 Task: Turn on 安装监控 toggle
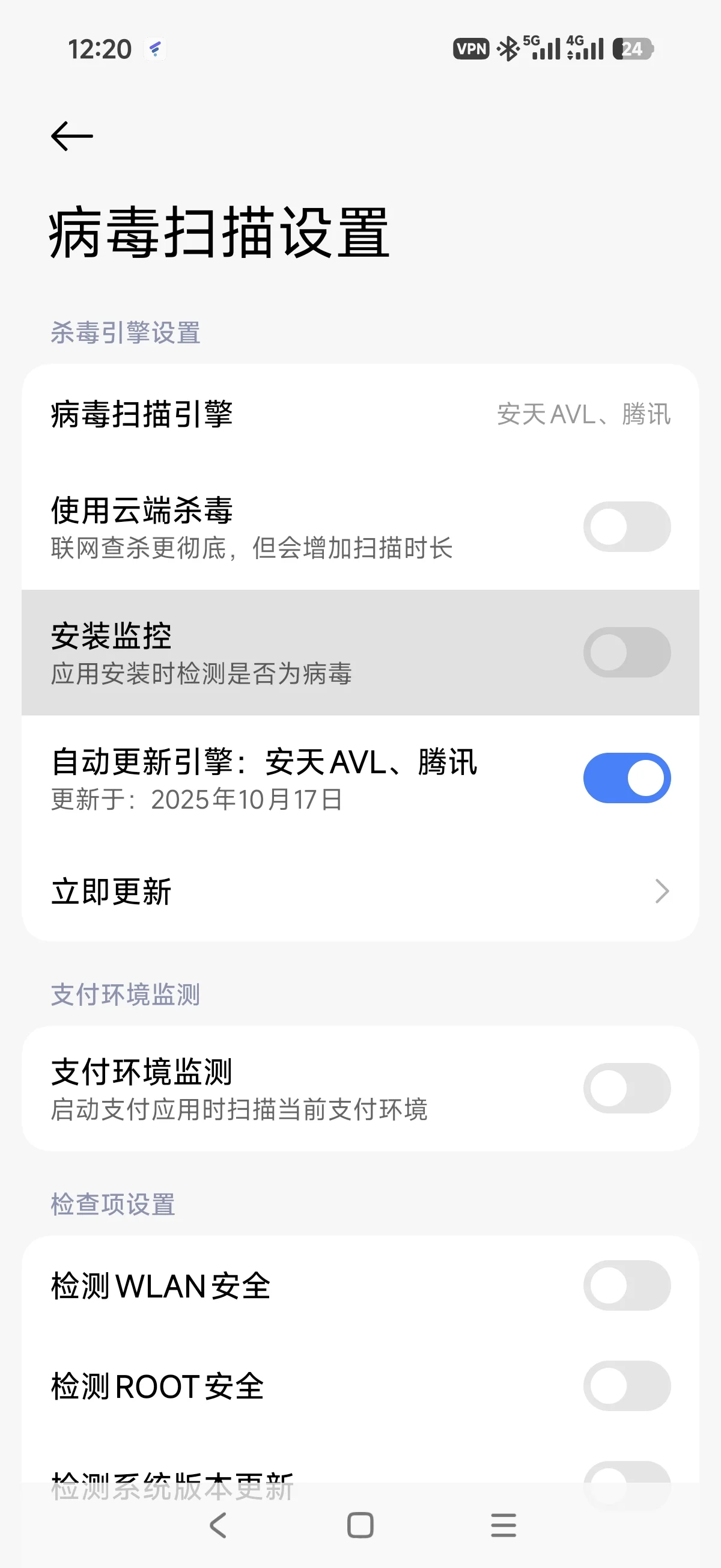coord(626,652)
